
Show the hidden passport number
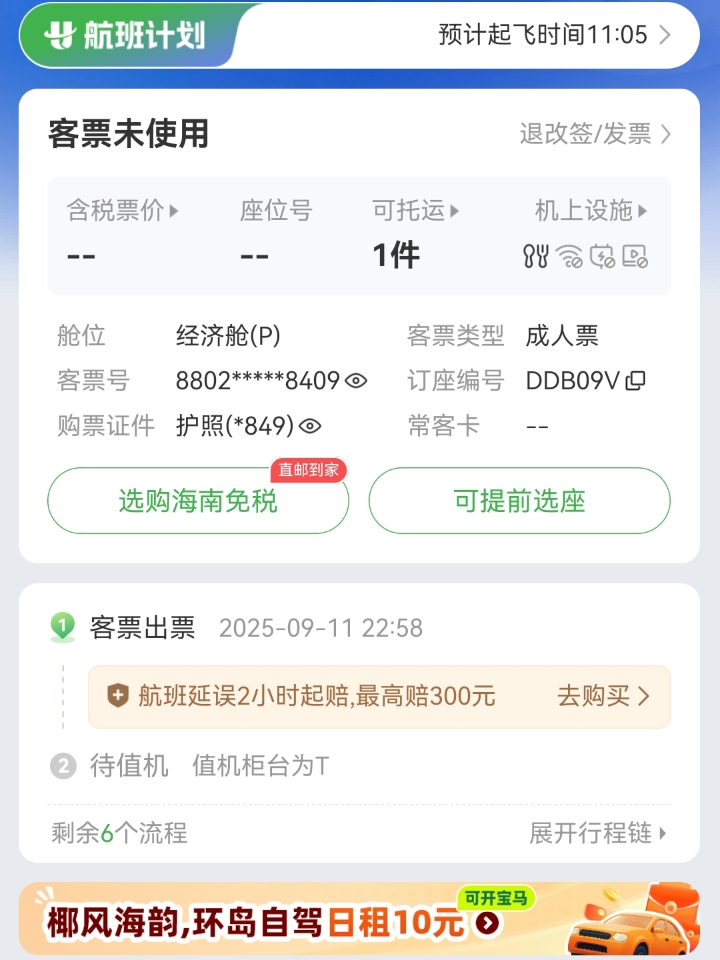click(311, 426)
